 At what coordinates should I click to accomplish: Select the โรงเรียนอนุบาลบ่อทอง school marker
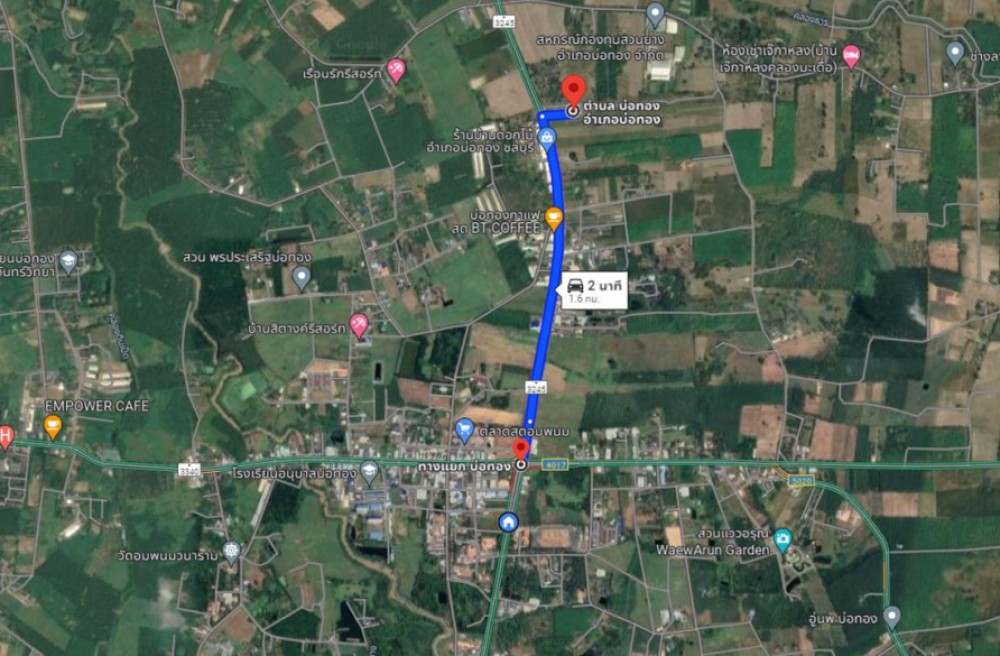pos(370,471)
